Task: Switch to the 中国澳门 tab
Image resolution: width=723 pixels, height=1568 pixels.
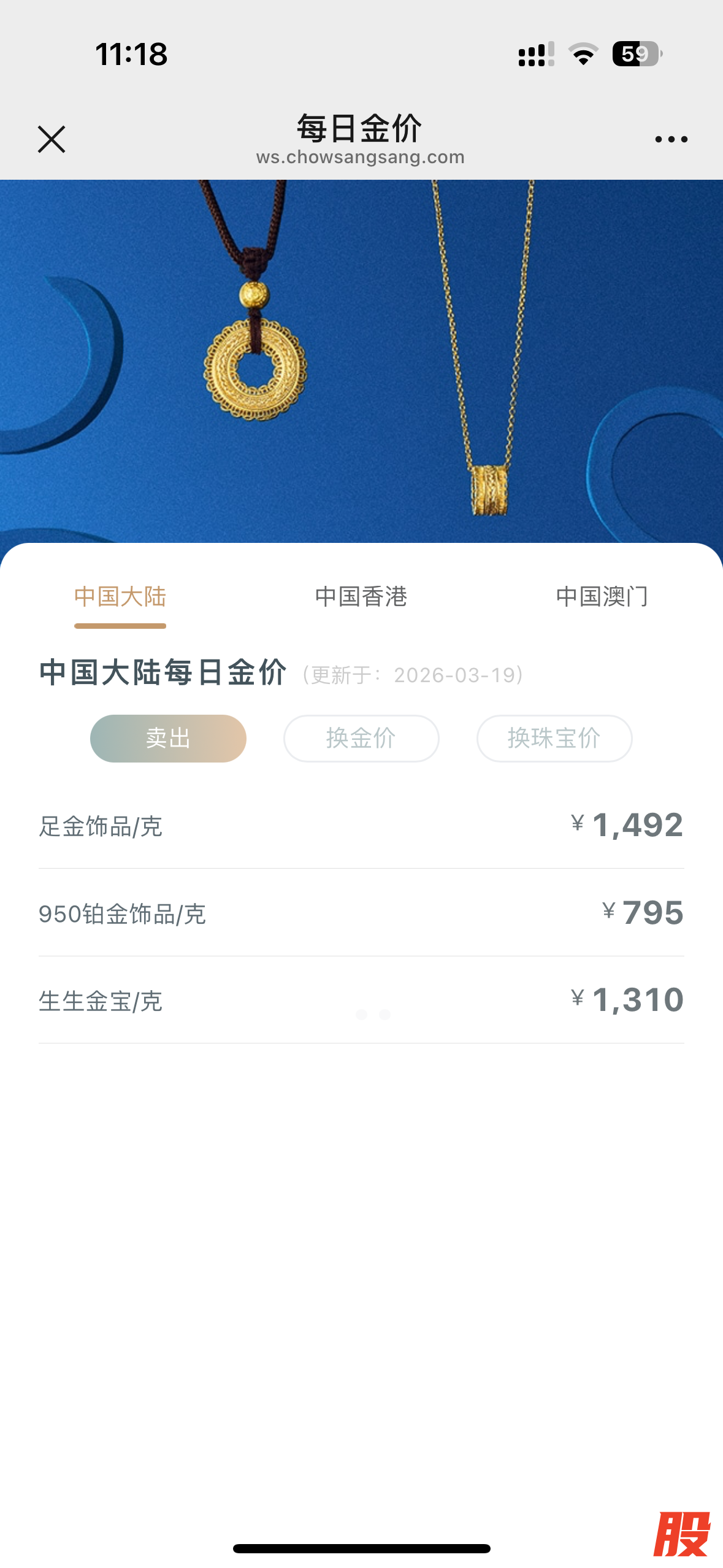Action: 602,596
